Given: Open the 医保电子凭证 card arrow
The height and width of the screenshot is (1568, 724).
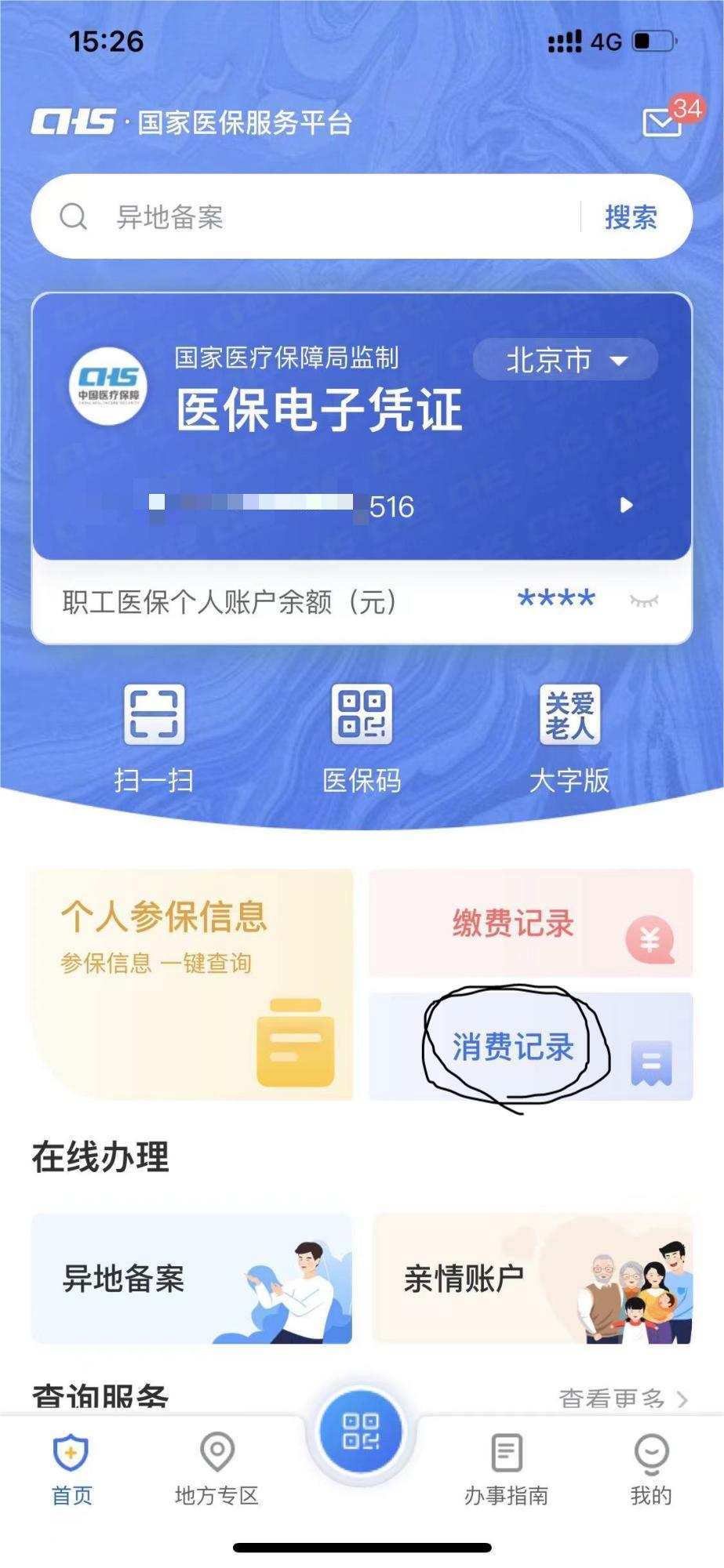Looking at the screenshot, I should pos(626,505).
